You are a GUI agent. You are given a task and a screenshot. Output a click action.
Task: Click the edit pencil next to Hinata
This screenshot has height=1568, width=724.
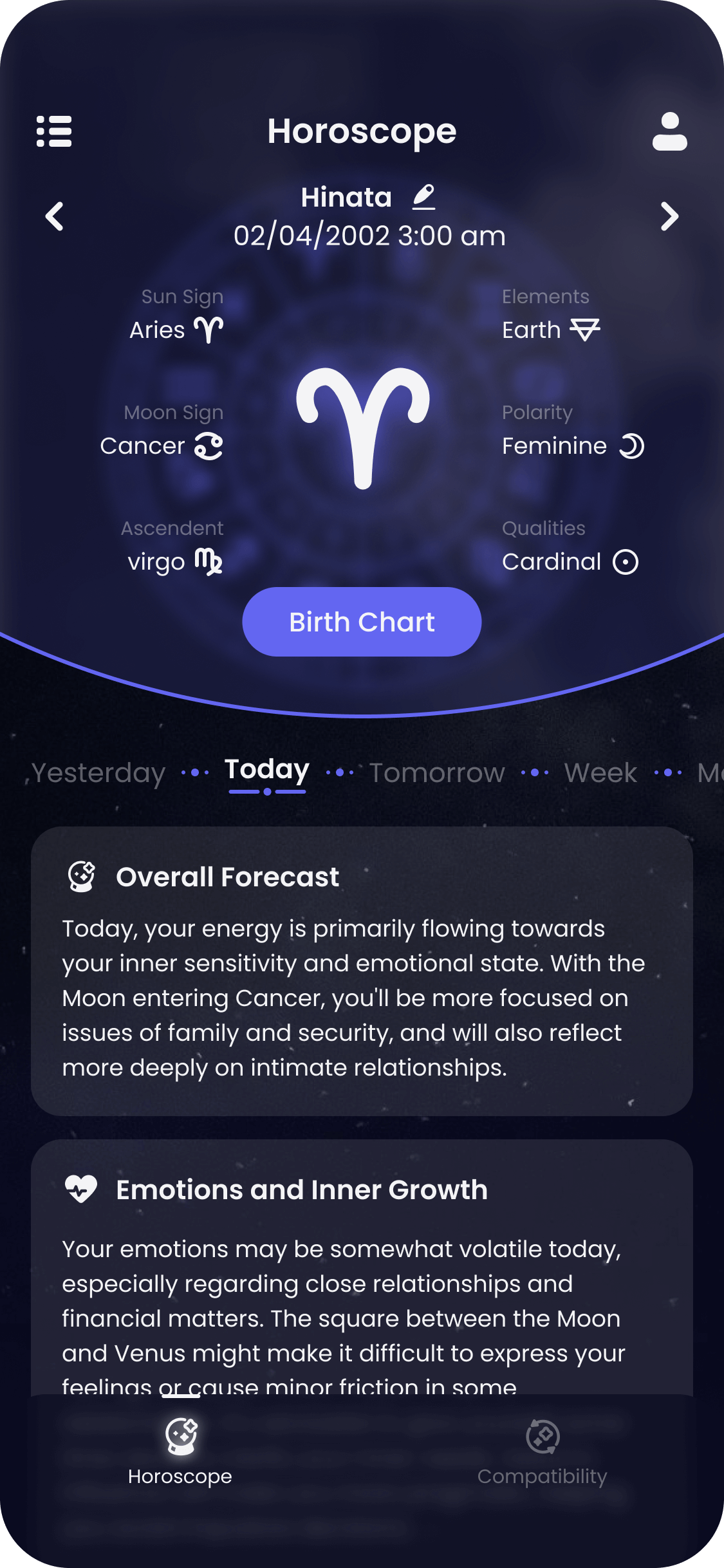(x=424, y=196)
